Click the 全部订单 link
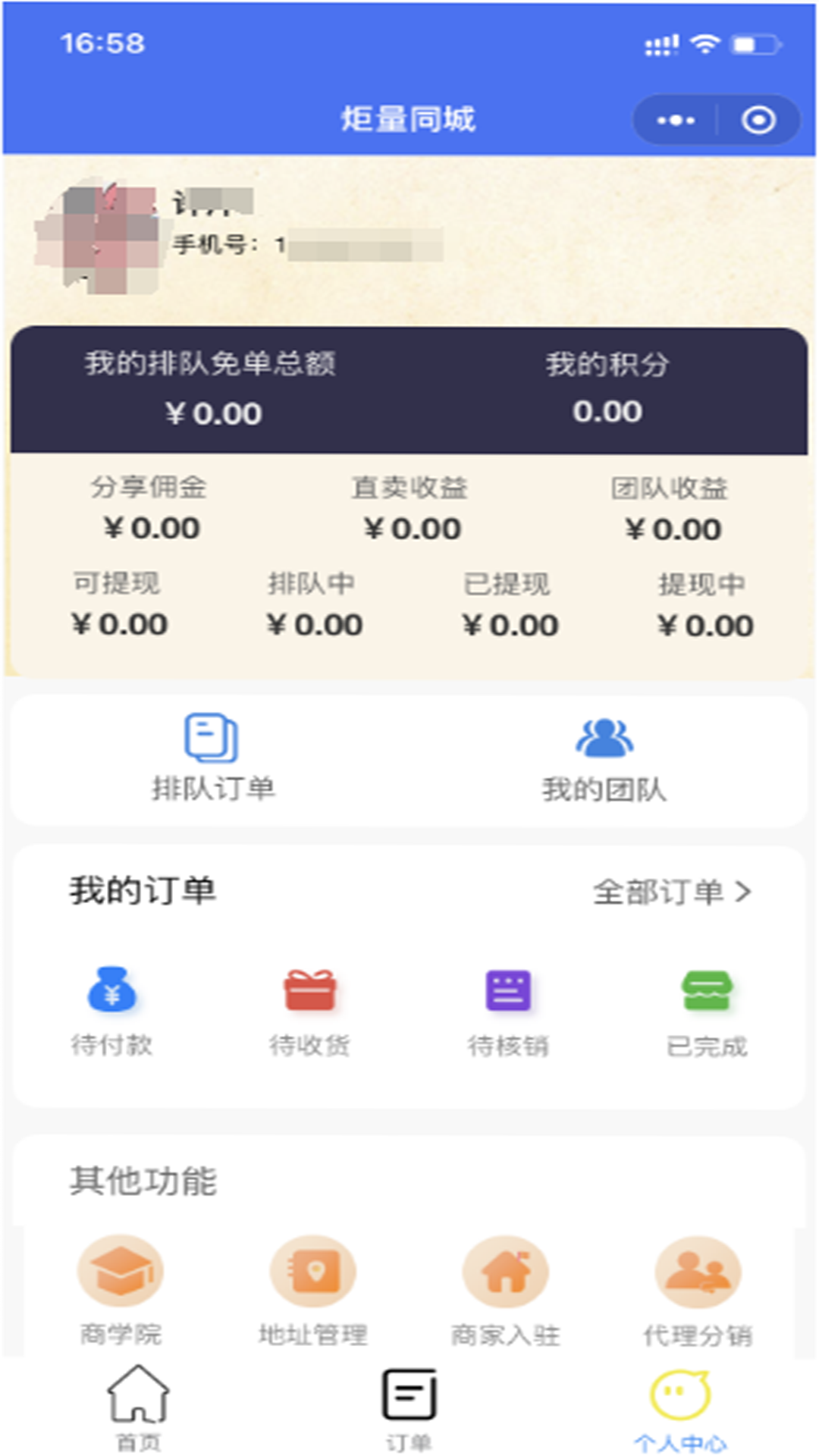 660,893
